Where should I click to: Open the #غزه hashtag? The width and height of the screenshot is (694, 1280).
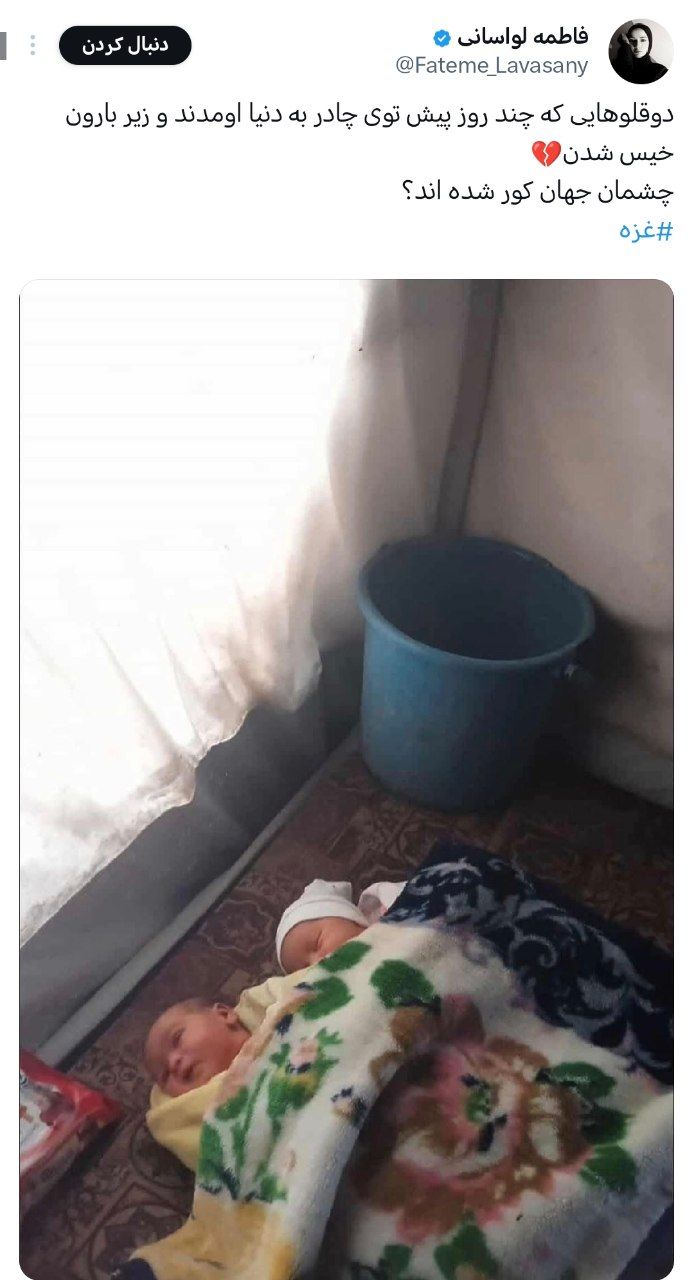647,231
